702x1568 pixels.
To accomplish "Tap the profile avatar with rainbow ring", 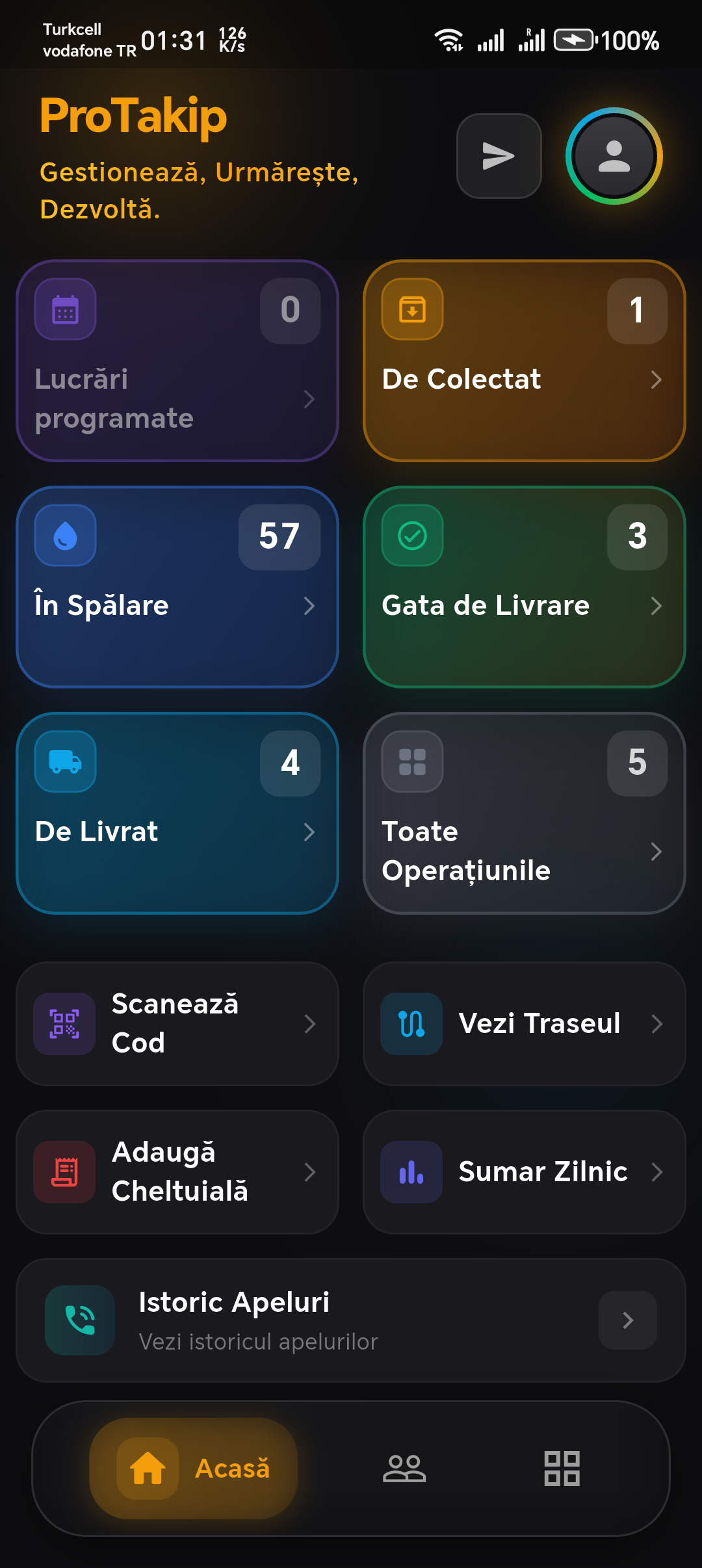I will coord(613,156).
